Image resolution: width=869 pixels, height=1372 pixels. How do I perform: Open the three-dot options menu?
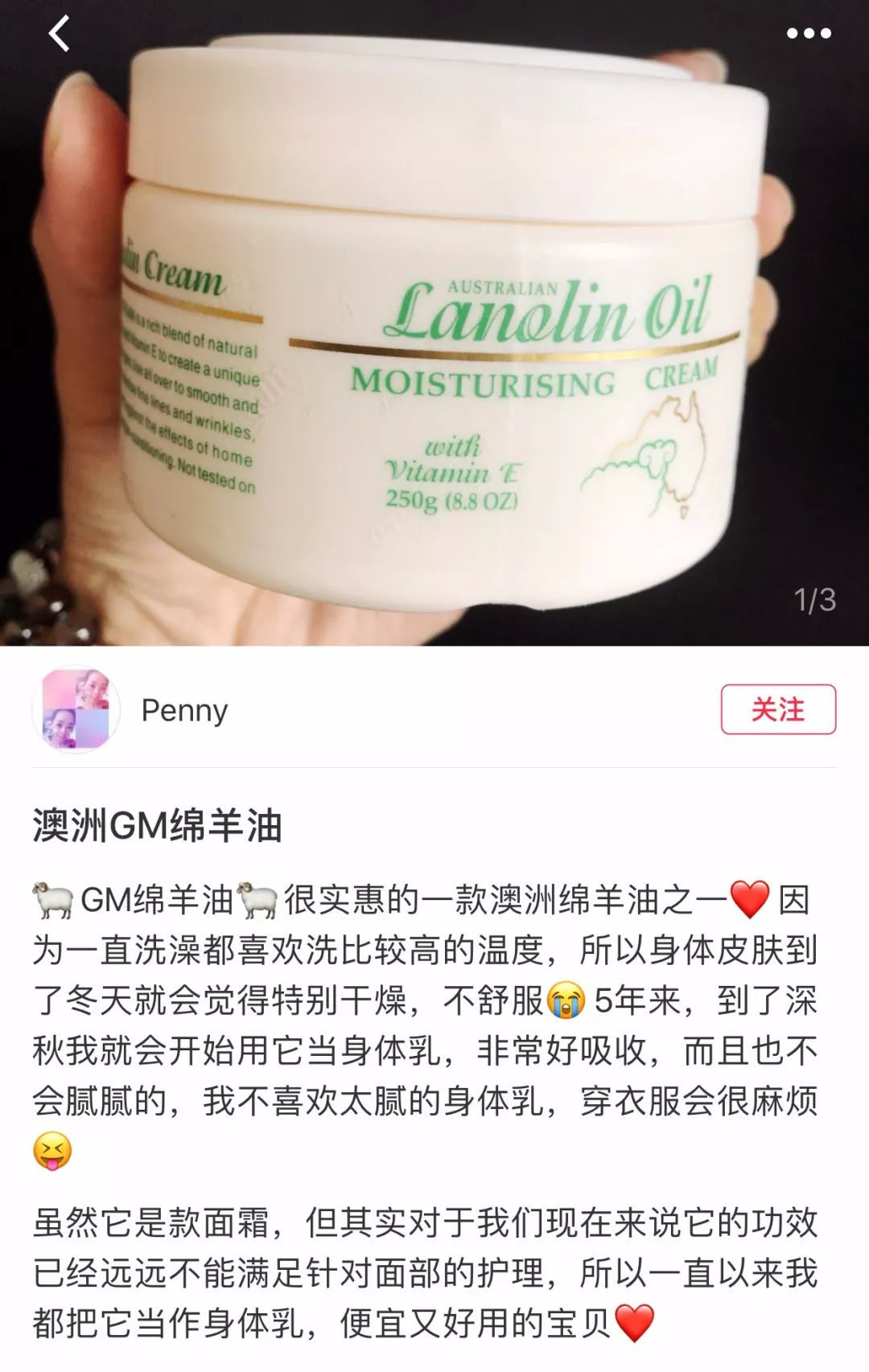pyautogui.click(x=809, y=31)
